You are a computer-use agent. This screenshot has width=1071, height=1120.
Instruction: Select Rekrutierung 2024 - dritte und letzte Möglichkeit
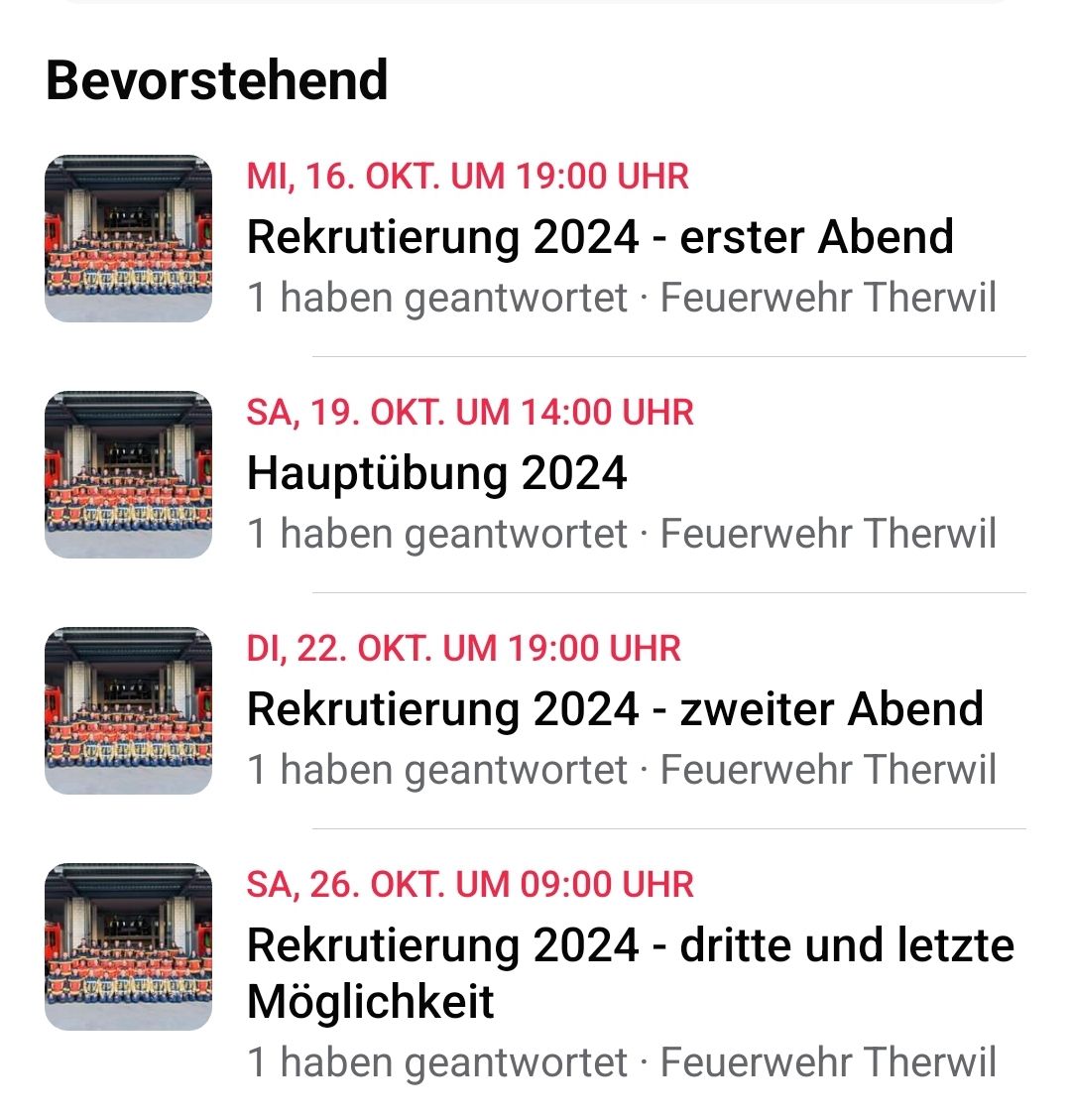coord(629,972)
